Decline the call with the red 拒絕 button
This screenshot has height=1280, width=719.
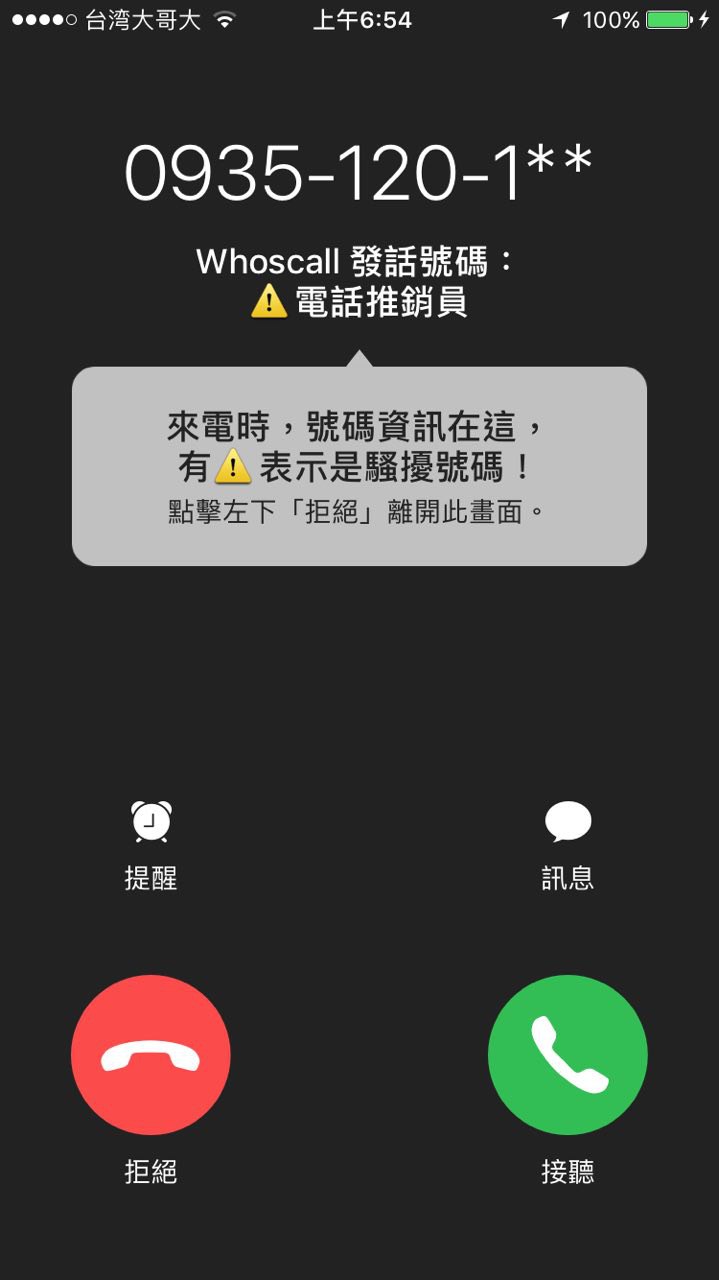pyautogui.click(x=150, y=1055)
